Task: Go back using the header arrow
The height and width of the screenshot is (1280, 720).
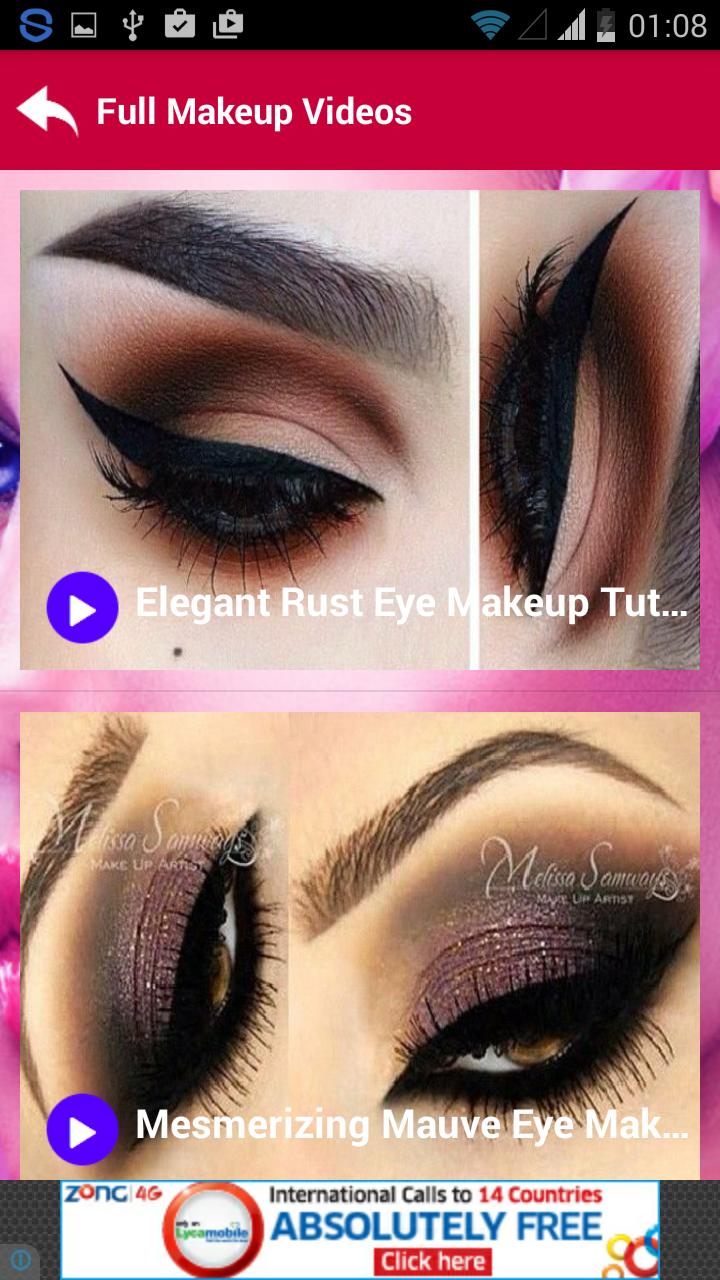Action: (47, 111)
